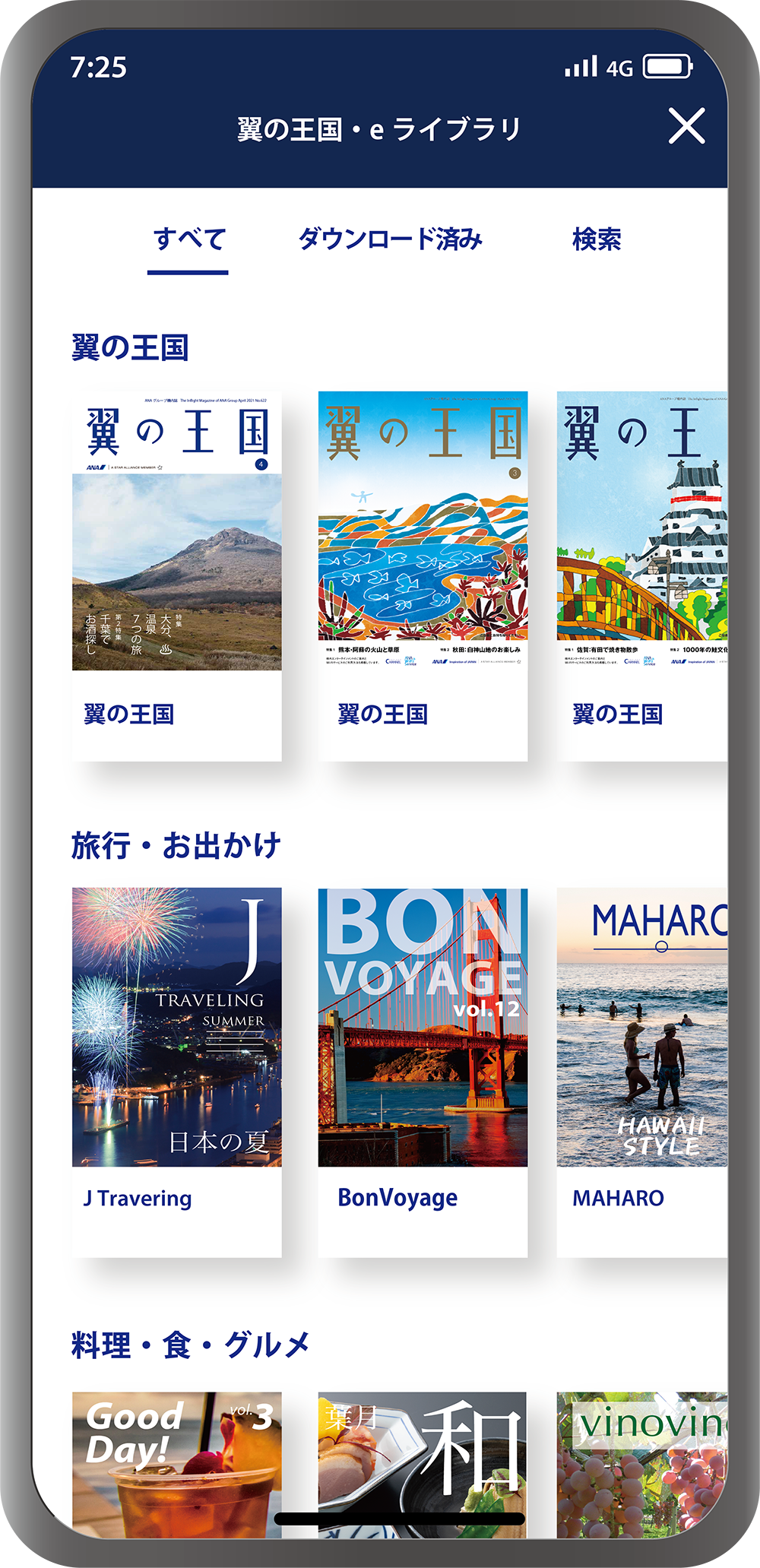Switch to the ダウンロード済み tab
The image size is (760, 1568).
click(390, 239)
